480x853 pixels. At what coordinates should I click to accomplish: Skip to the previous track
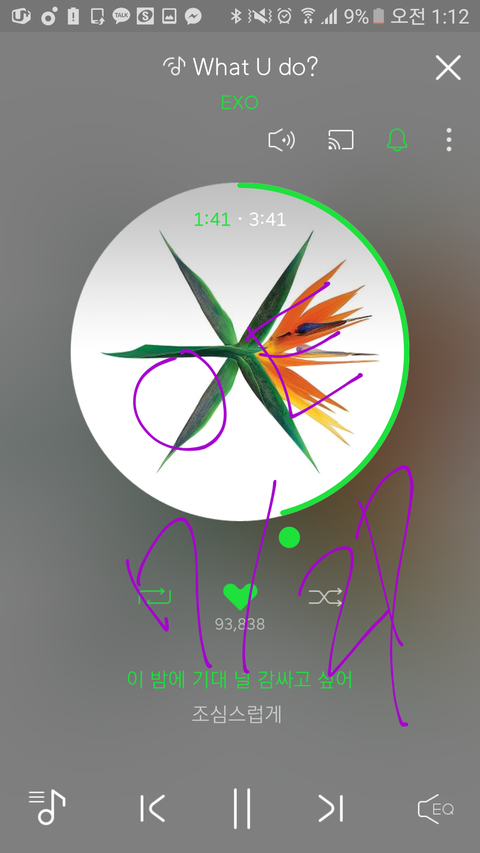point(152,808)
